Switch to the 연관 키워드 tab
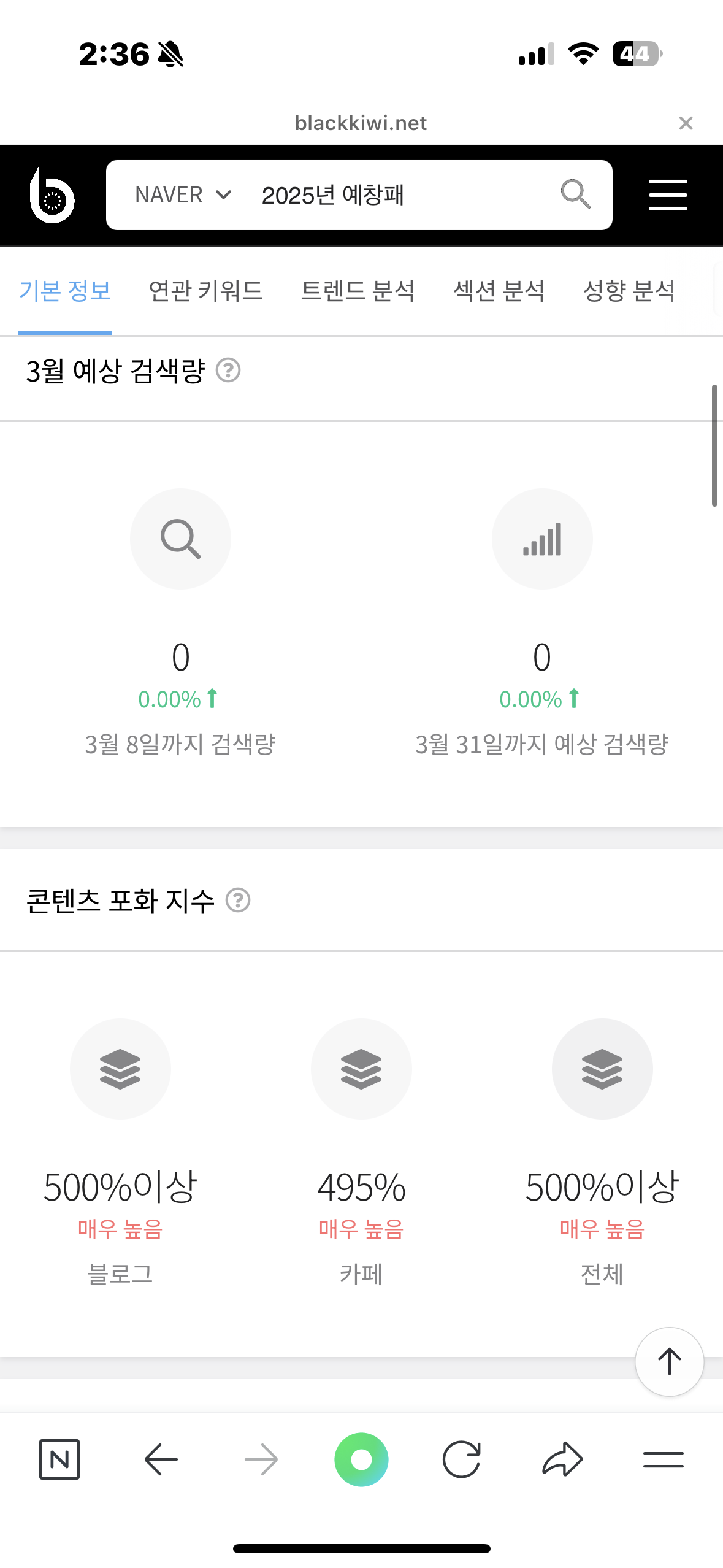723x1568 pixels. [206, 291]
